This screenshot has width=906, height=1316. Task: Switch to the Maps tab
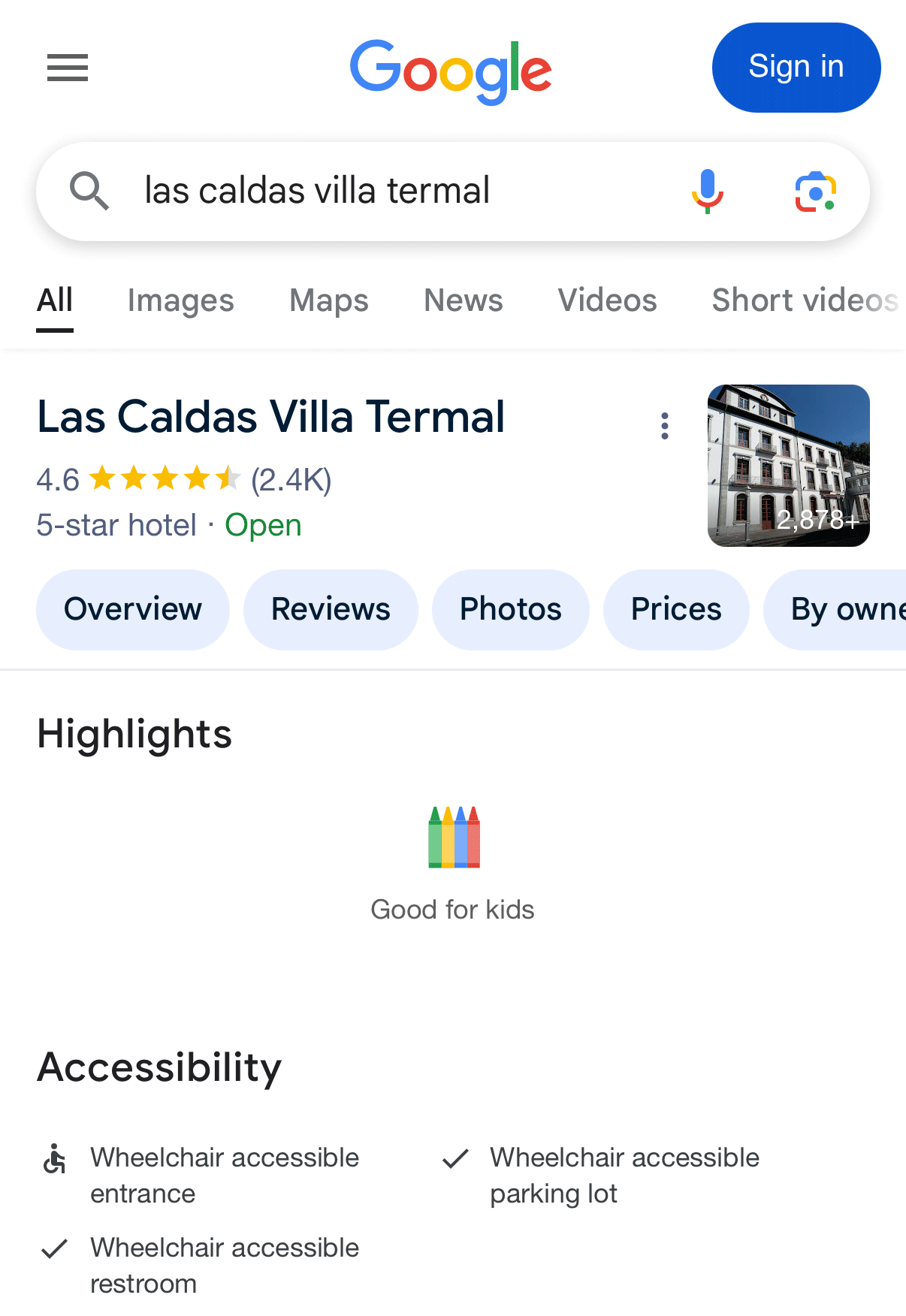click(329, 300)
